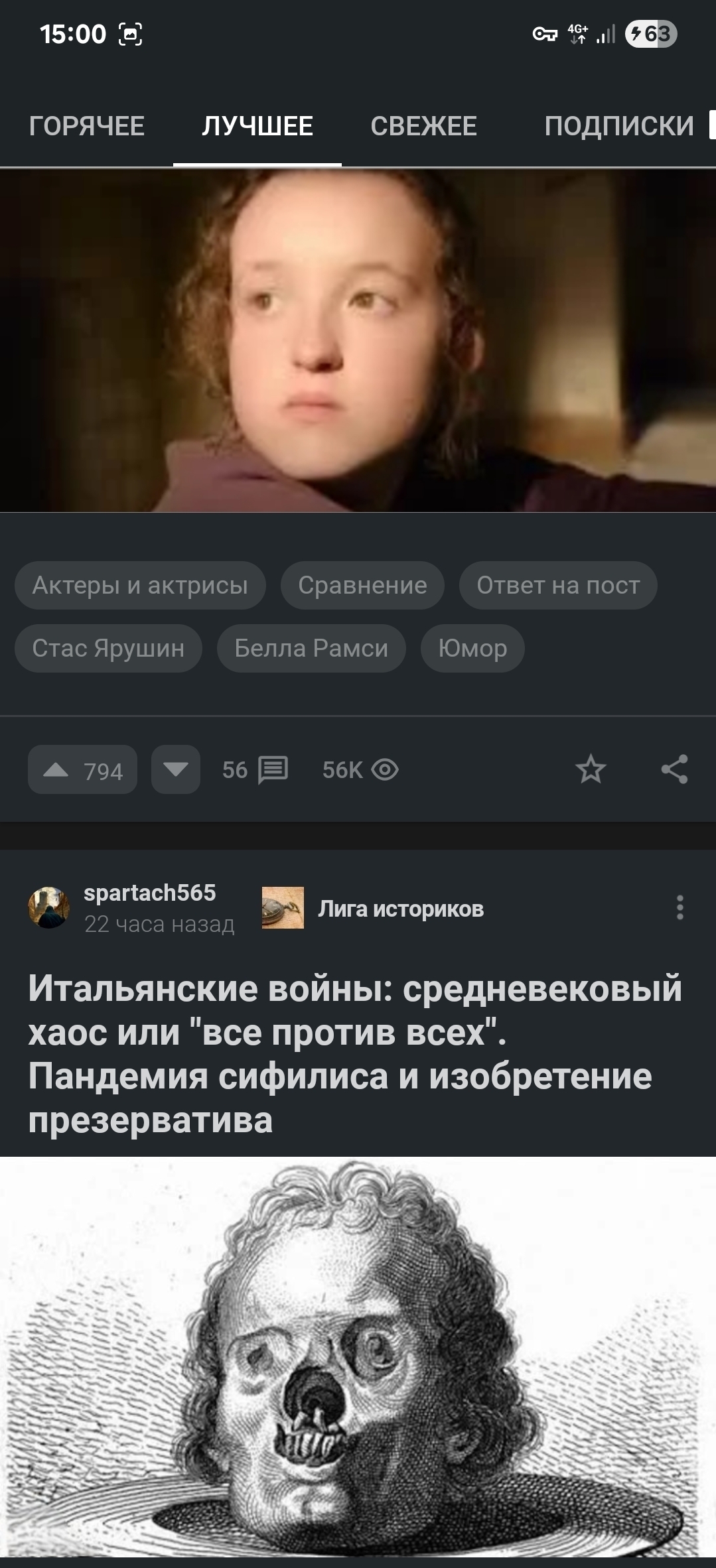The image size is (716, 1568).
Task: Open the skull engraving image in the post
Action: click(358, 1357)
